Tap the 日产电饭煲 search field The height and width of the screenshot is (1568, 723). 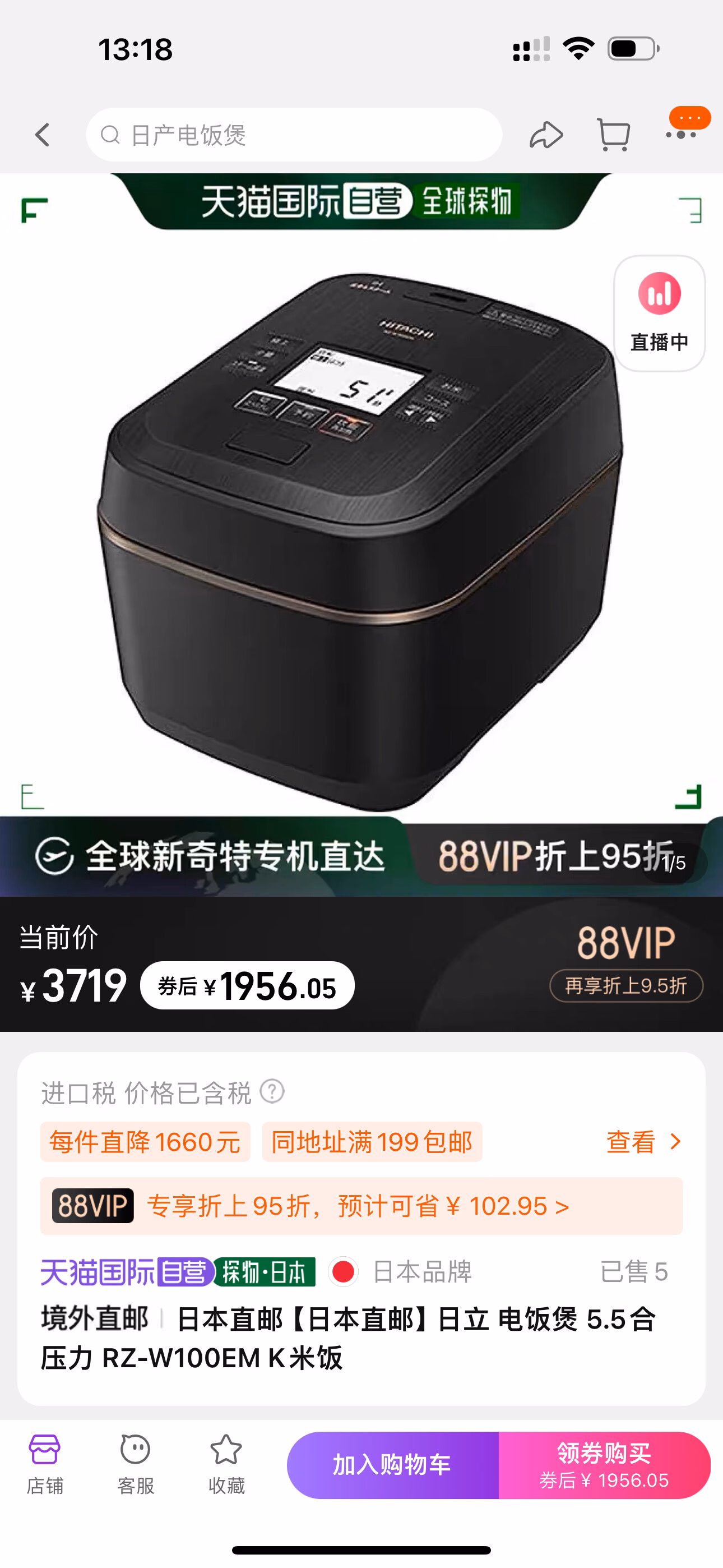(294, 135)
